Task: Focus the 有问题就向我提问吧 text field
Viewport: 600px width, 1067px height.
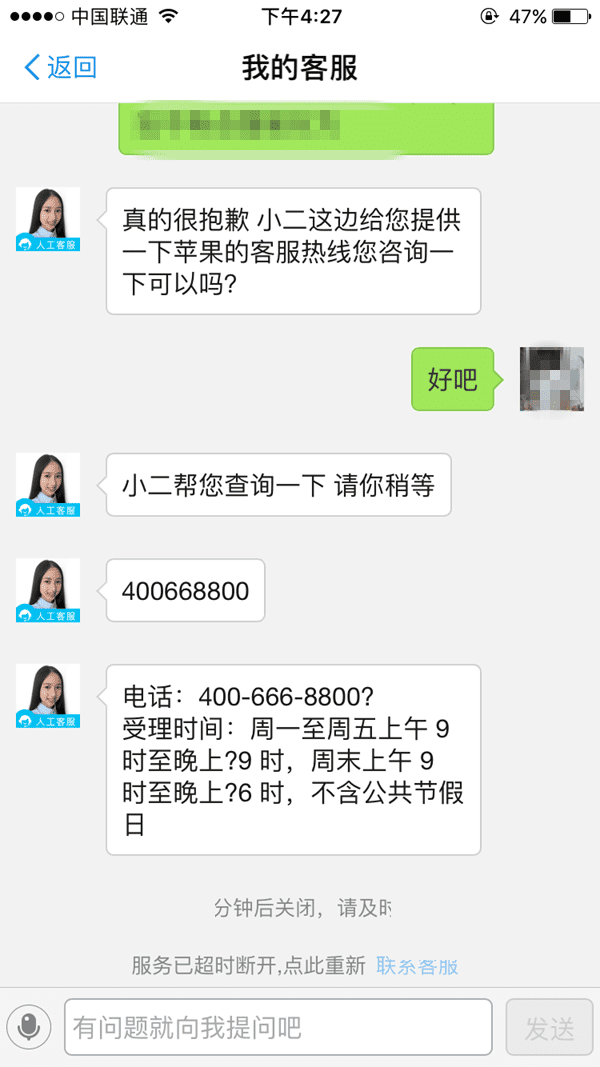Action: [278, 1027]
